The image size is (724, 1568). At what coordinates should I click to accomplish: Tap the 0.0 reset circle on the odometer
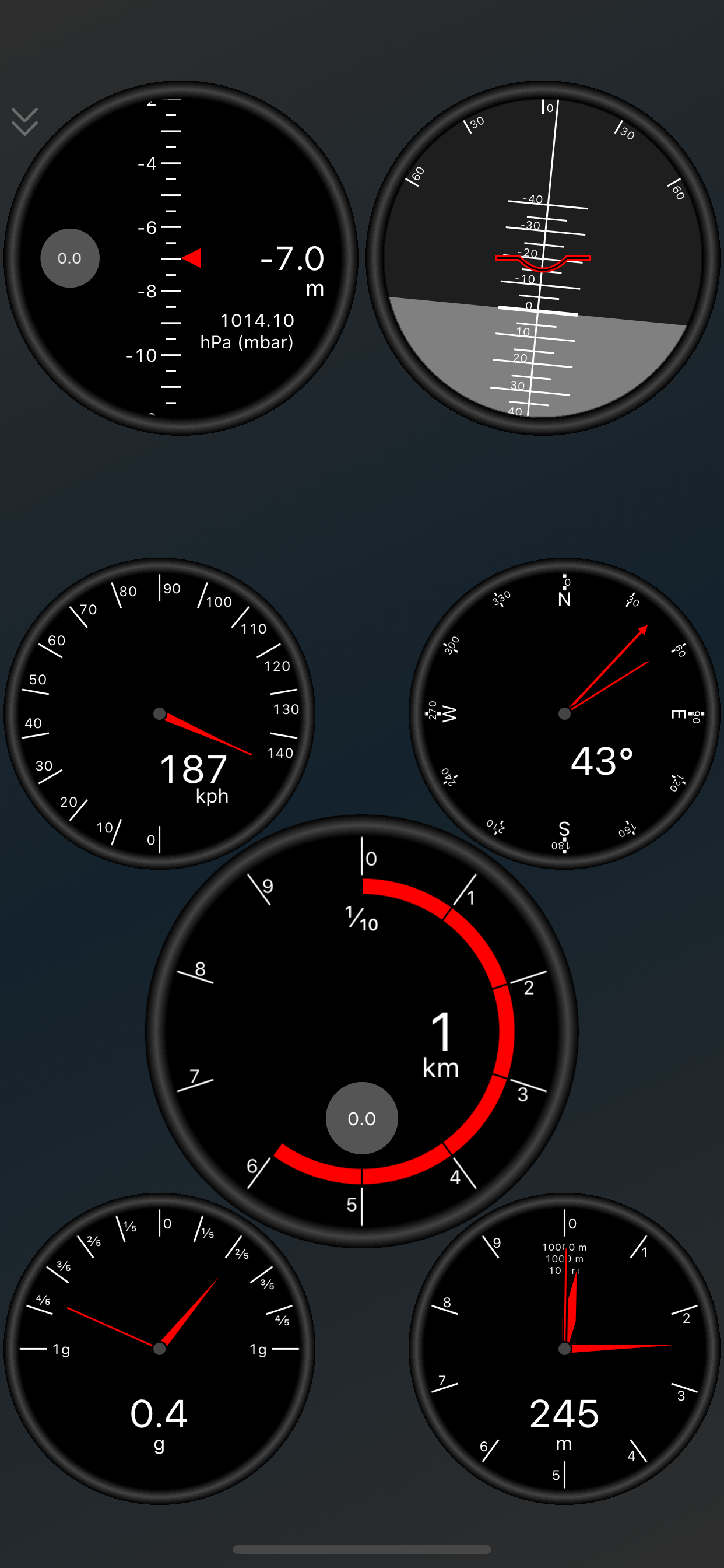click(x=363, y=1118)
